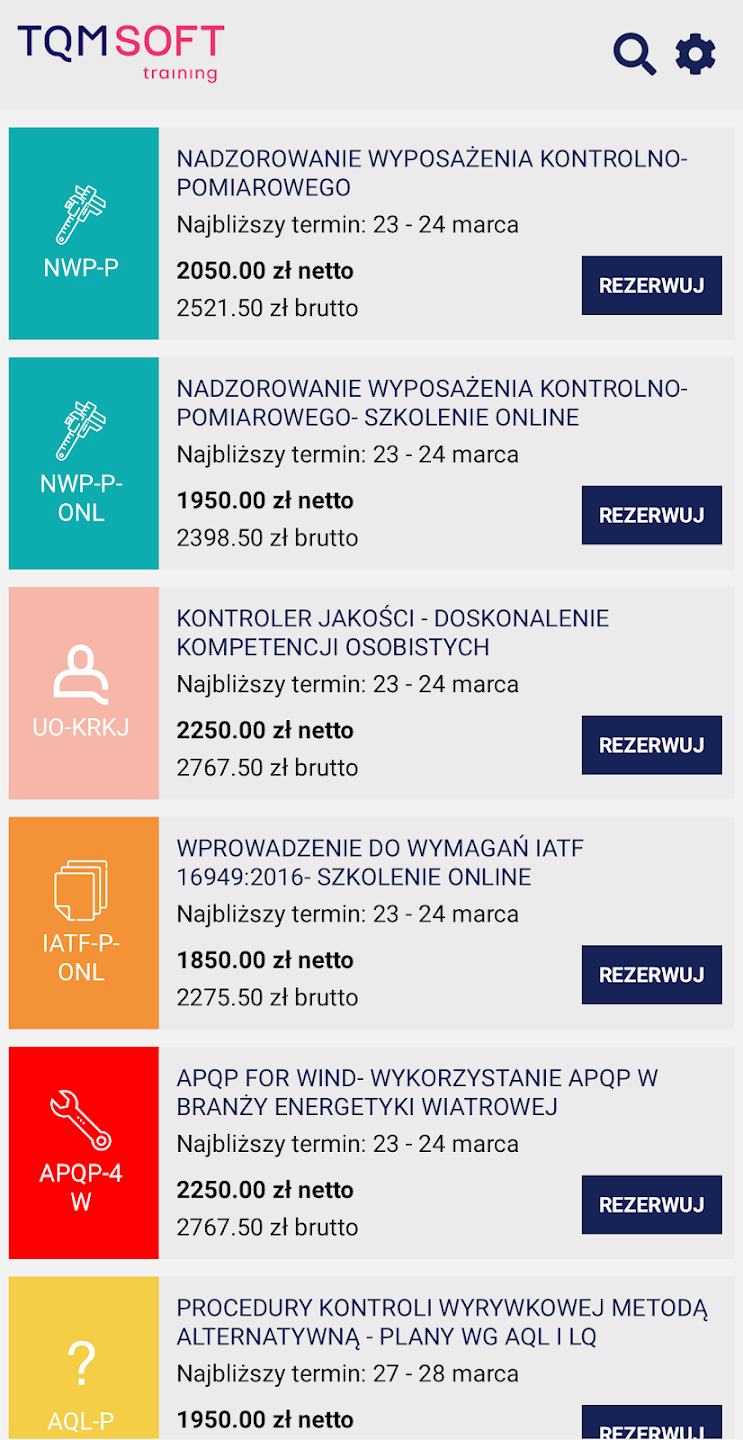The height and width of the screenshot is (1440, 743).
Task: Open Procedury Kontroli Wyrywkowej AQL course
Action: (x=442, y=1323)
